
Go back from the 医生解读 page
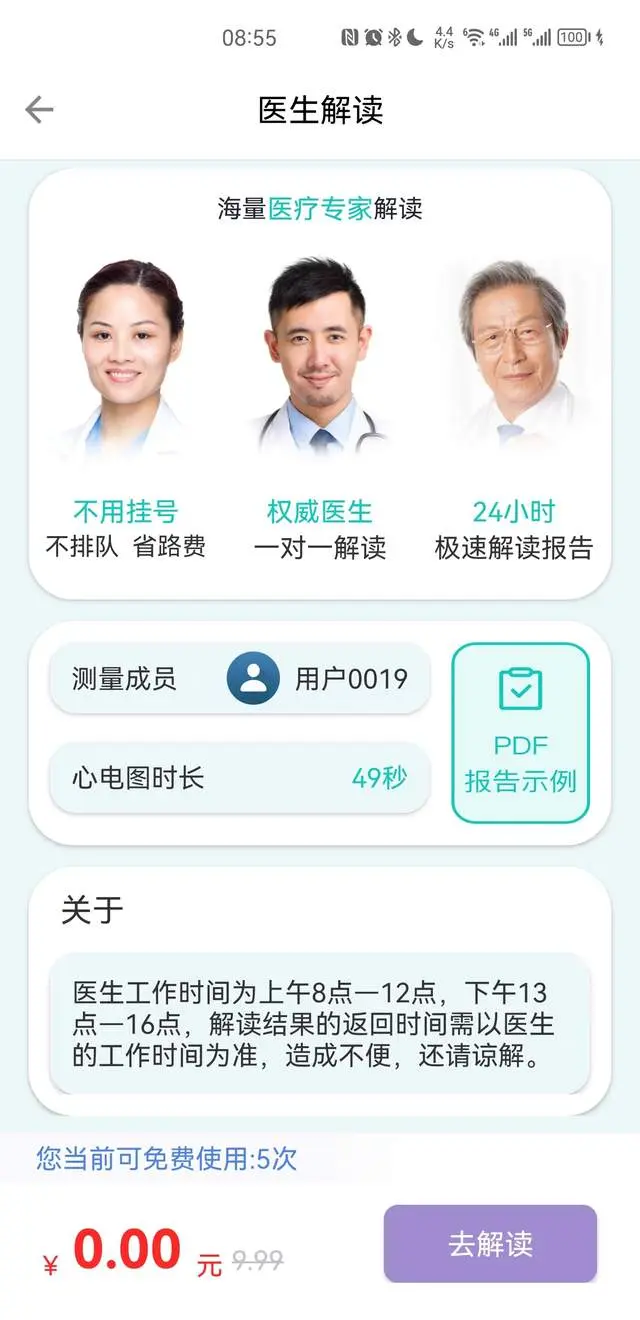tap(39, 109)
